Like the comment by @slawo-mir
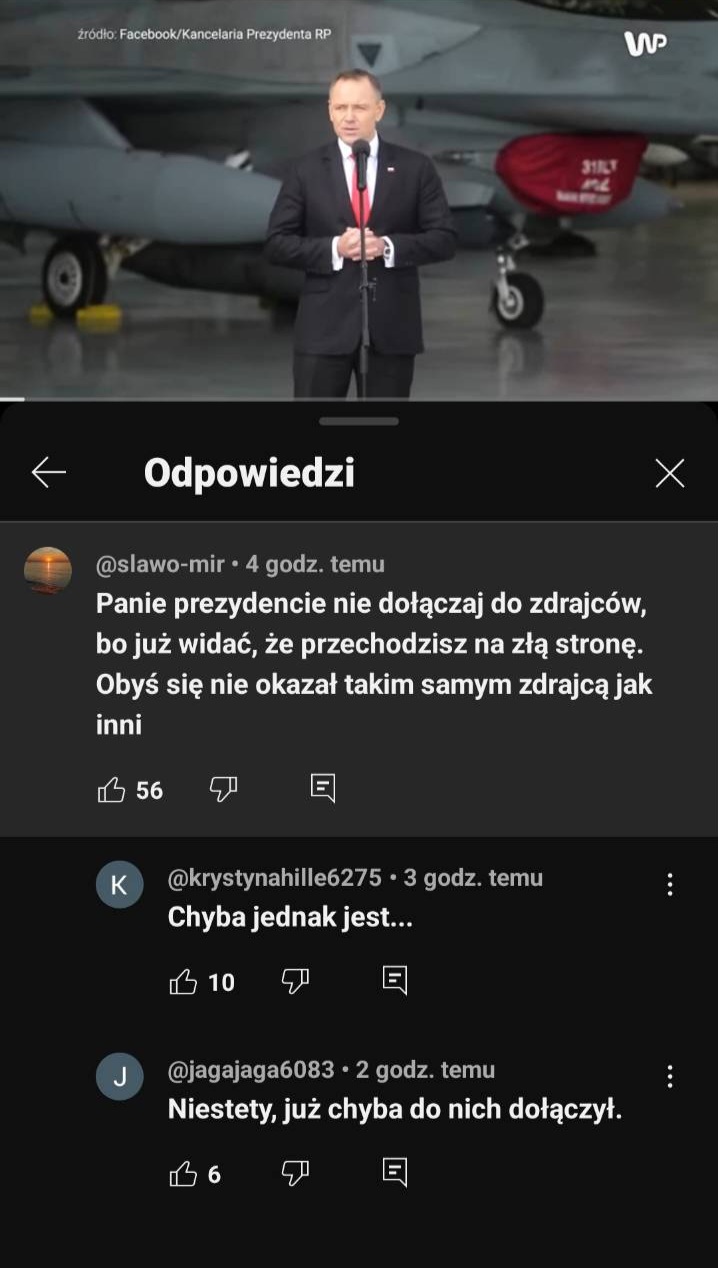 [112, 790]
